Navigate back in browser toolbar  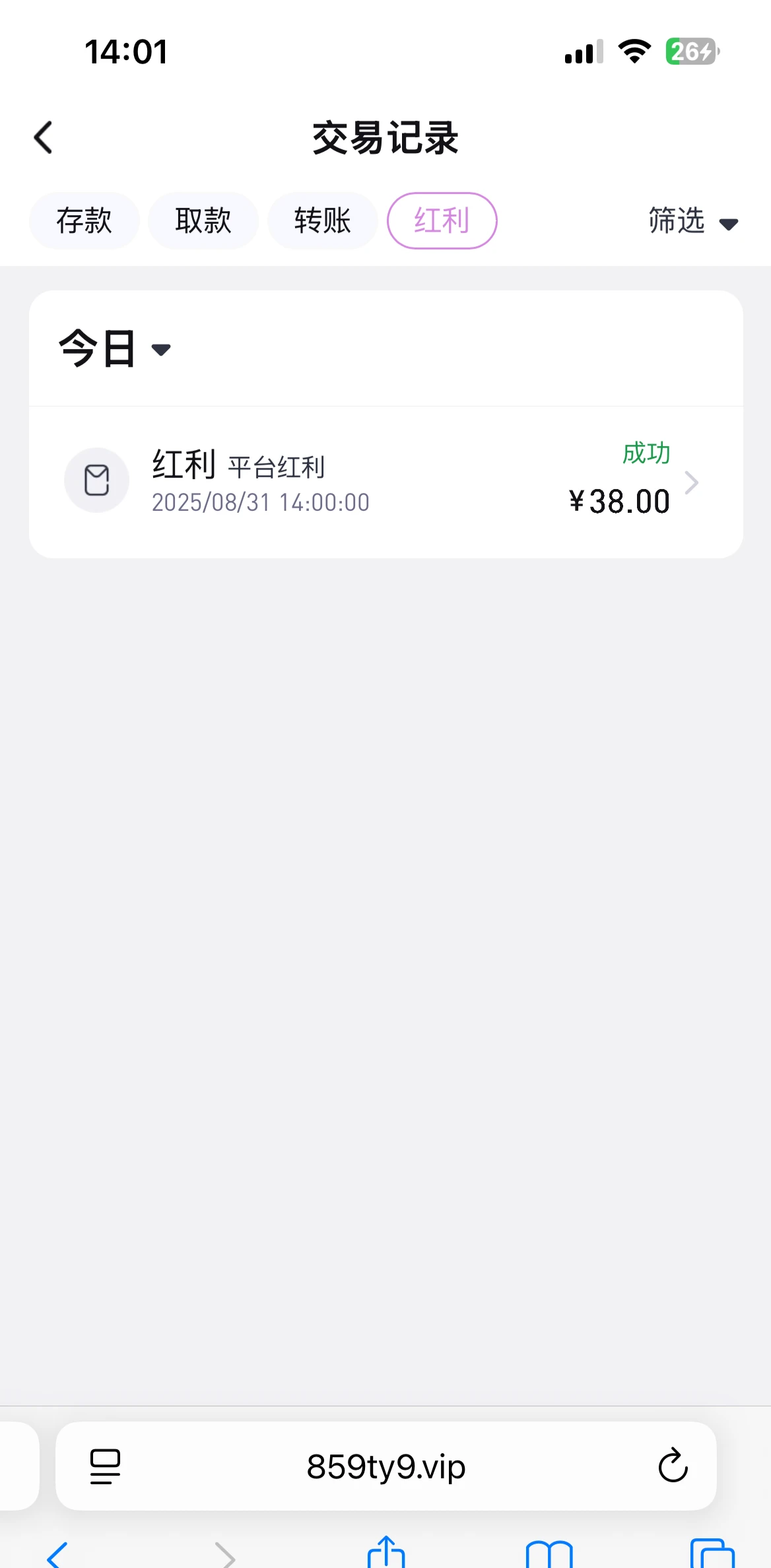coord(58,1555)
